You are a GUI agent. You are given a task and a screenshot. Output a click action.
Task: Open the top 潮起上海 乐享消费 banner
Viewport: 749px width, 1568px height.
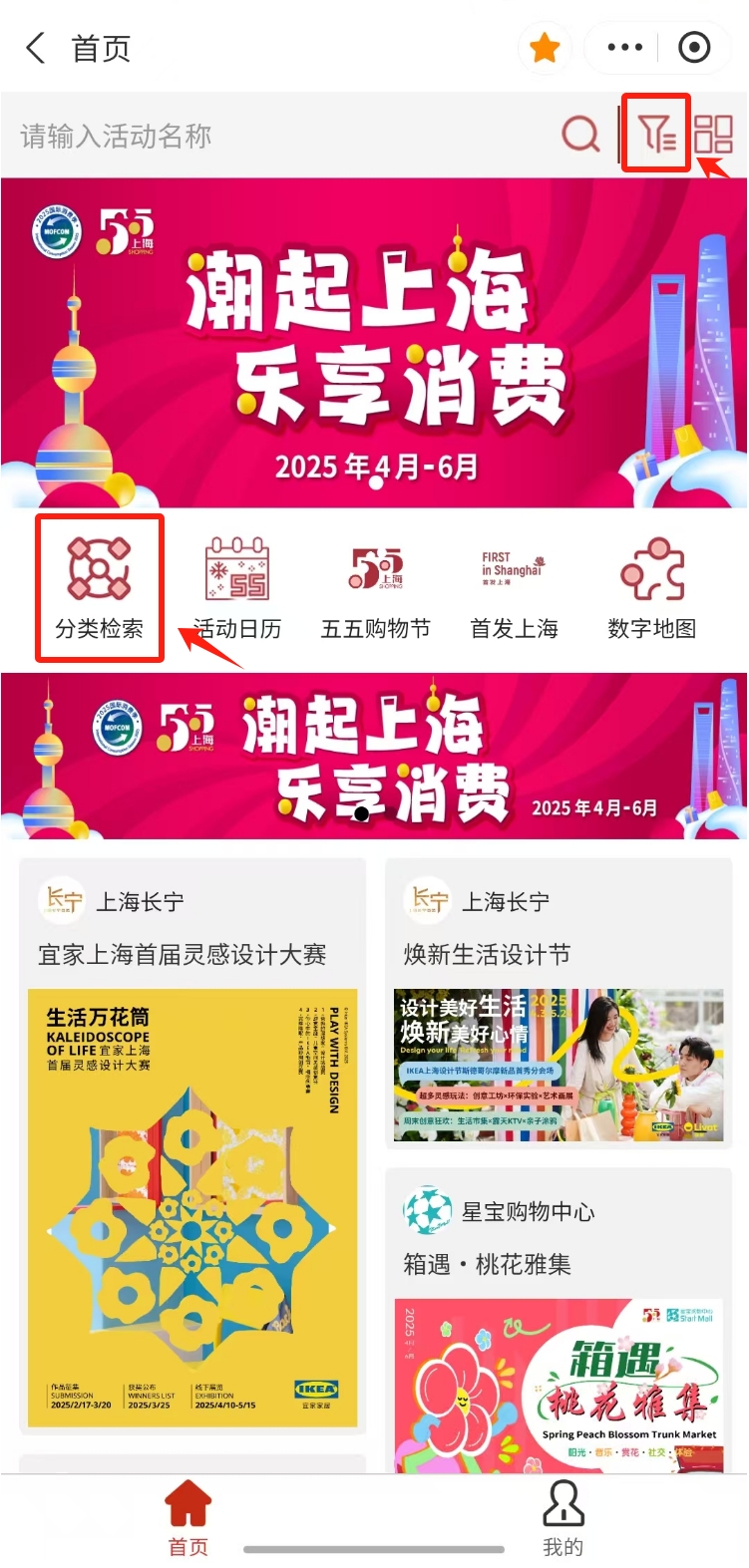click(x=374, y=344)
